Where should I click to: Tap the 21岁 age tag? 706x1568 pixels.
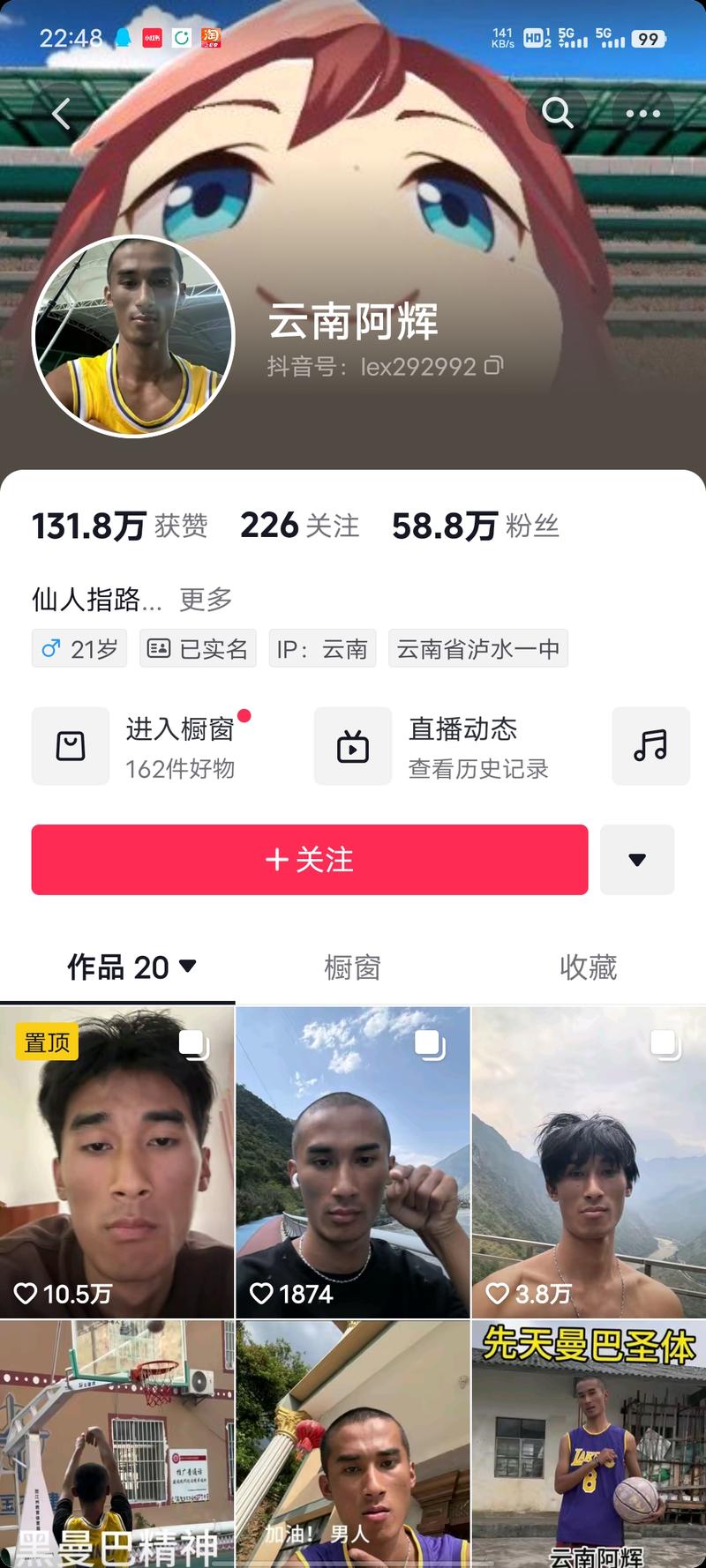(79, 648)
